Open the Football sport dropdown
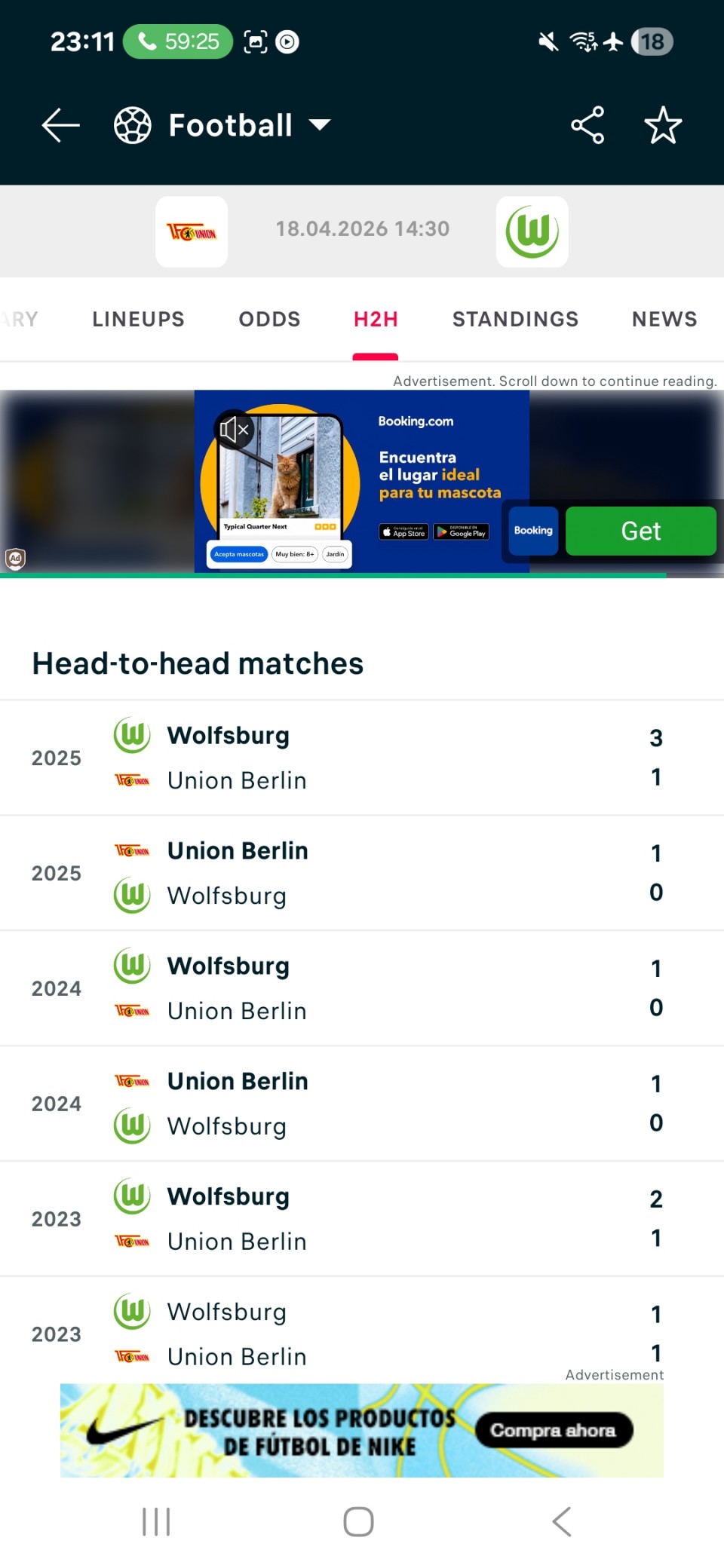The width and height of the screenshot is (724, 1568). (x=223, y=125)
